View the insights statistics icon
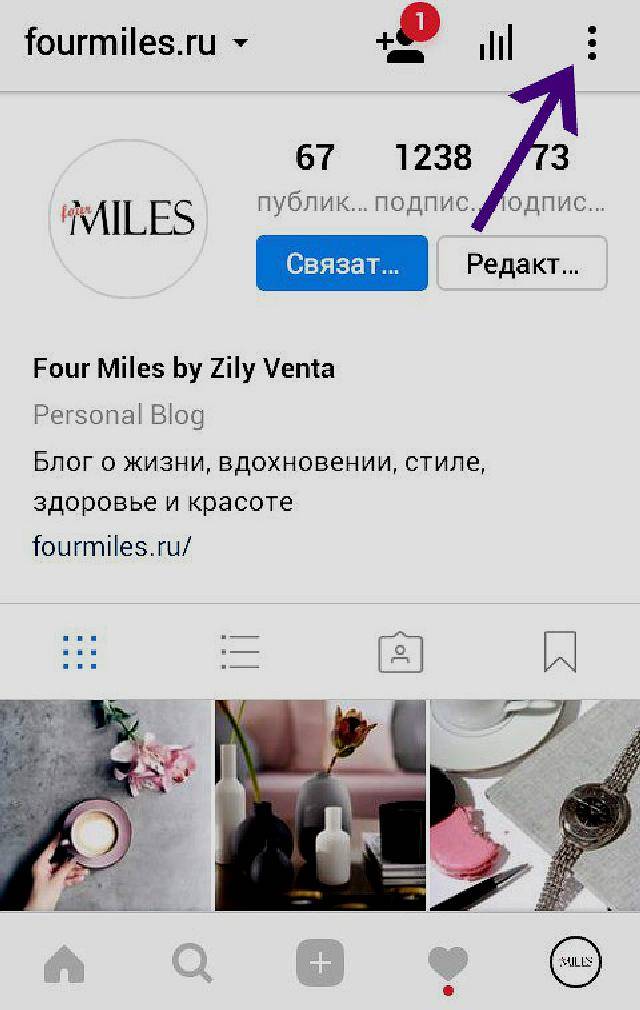This screenshot has height=1010, width=640. point(495,44)
